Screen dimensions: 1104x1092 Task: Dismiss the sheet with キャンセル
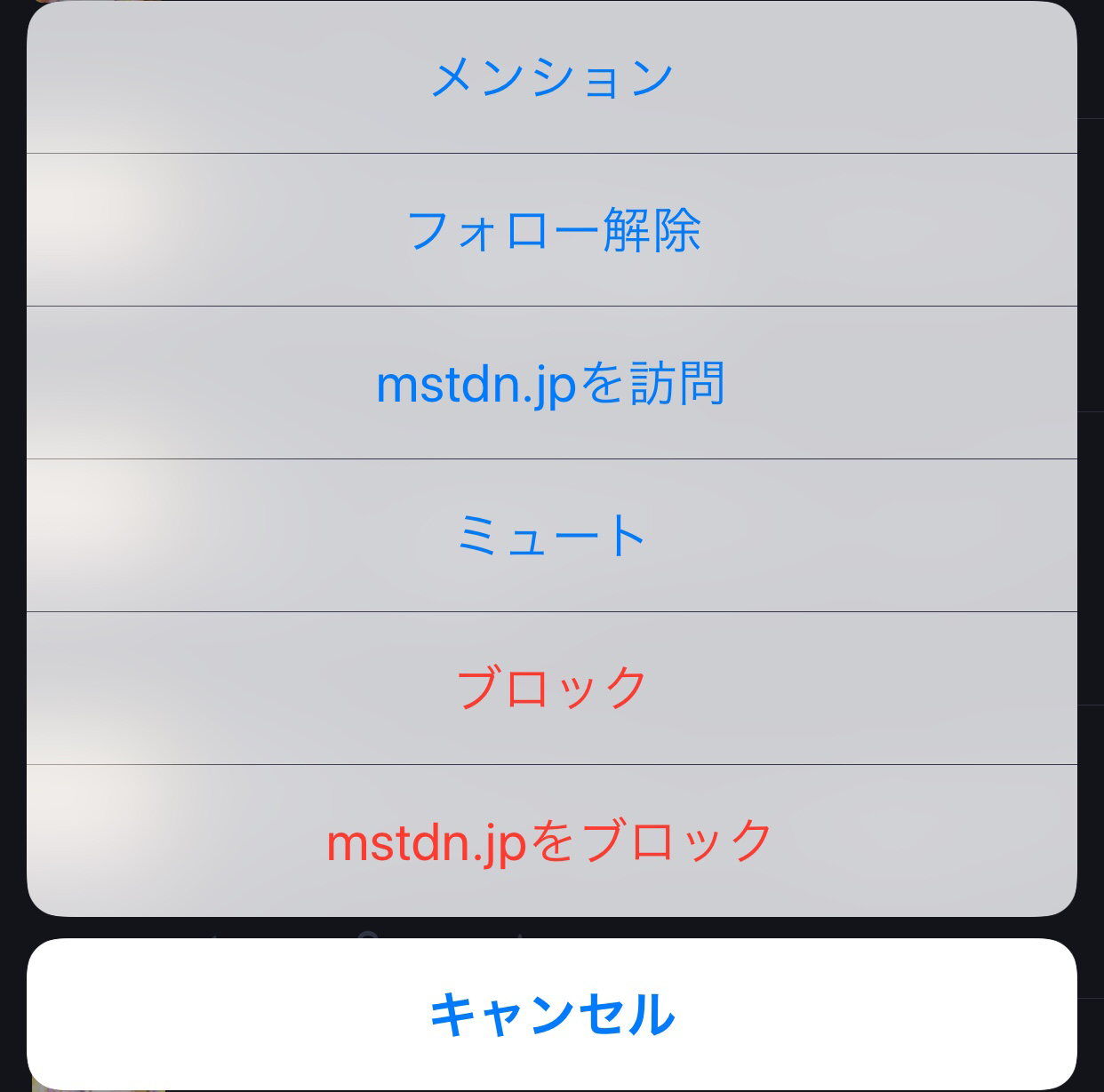click(552, 1014)
